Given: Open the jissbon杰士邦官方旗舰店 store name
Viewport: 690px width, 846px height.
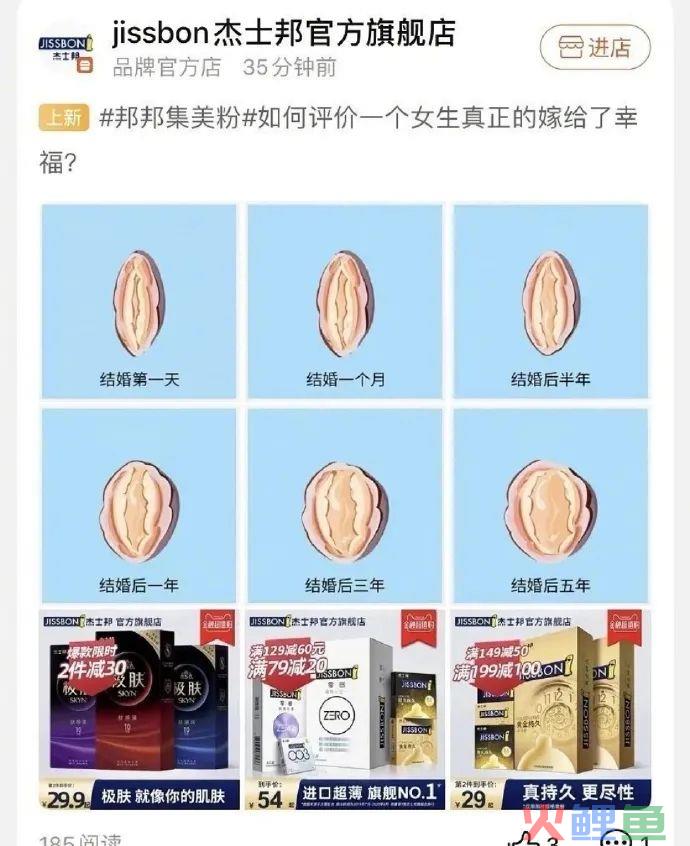Looking at the screenshot, I should point(284,33).
